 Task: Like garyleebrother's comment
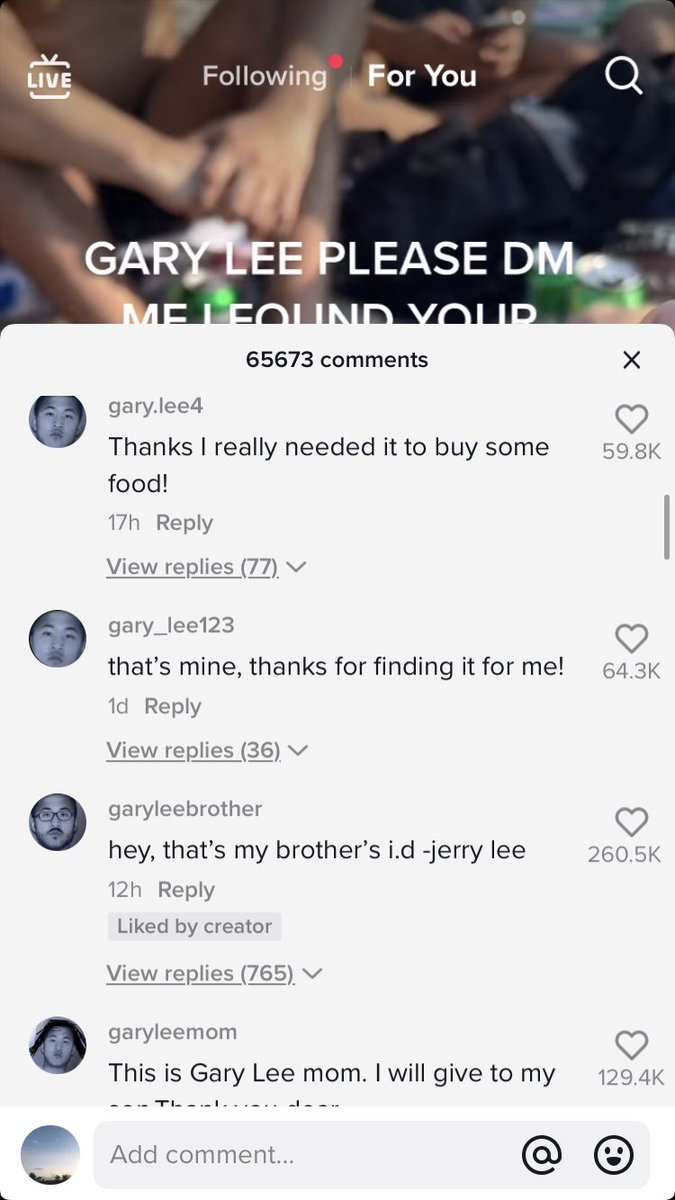pyautogui.click(x=631, y=822)
